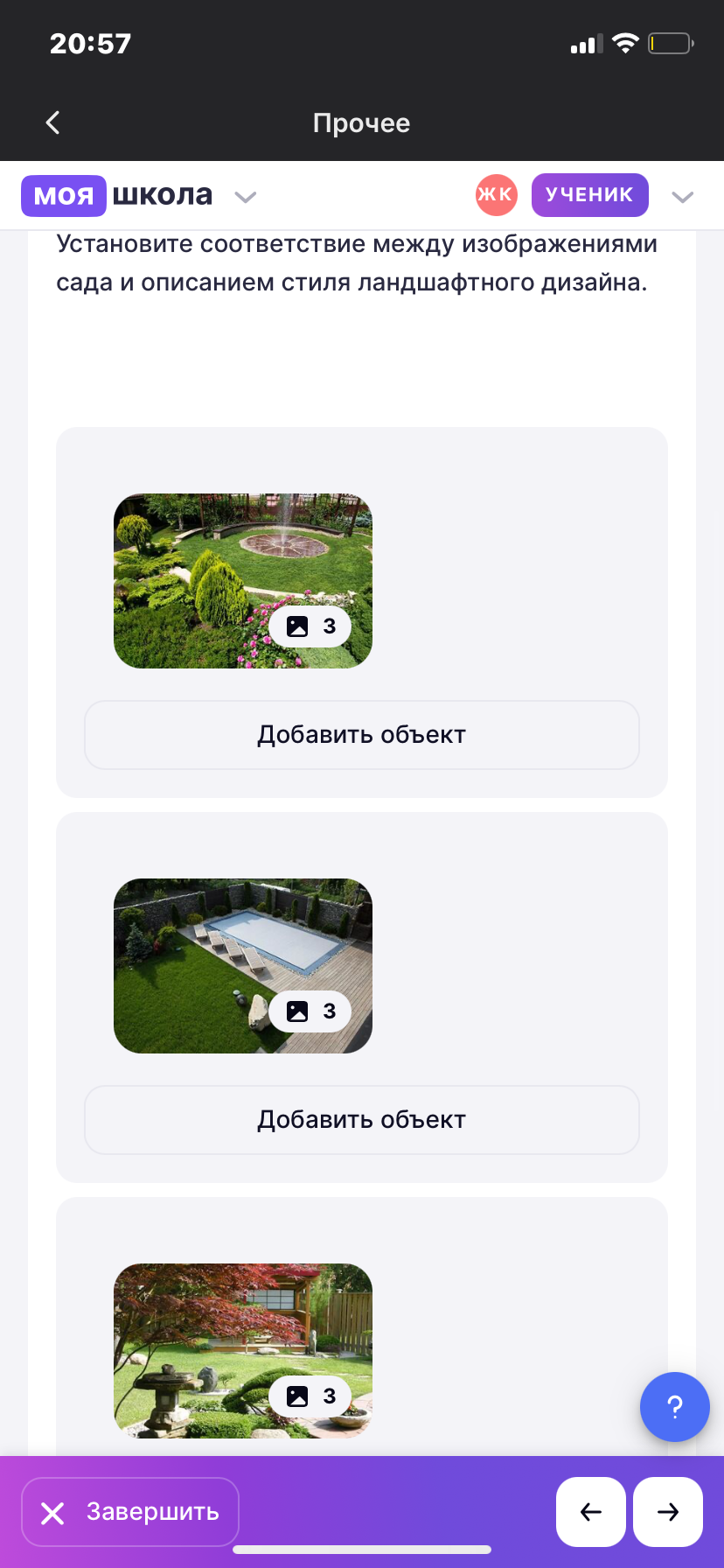Go to the next question arrow
This screenshot has height=1568, width=724.
668,1512
